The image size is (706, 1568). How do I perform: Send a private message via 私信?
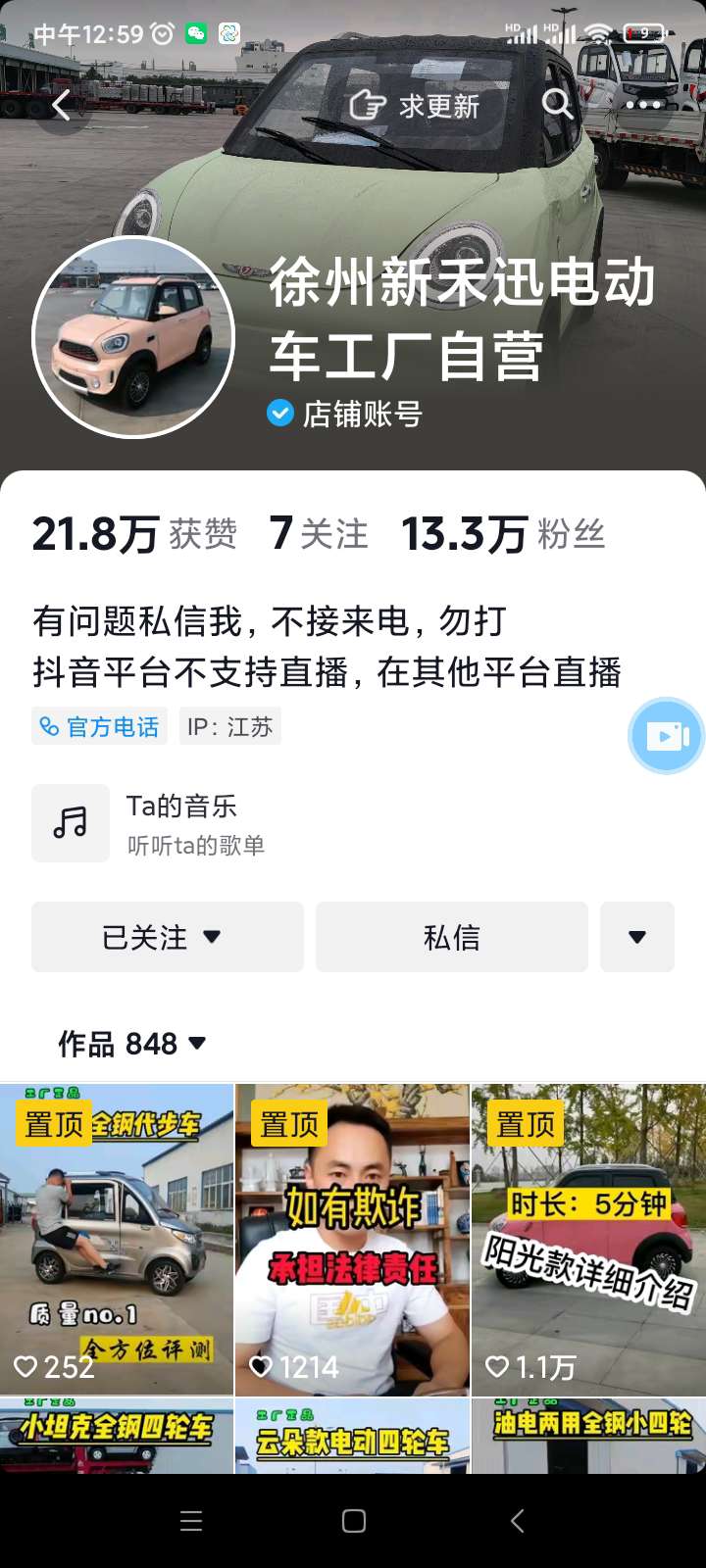[451, 937]
